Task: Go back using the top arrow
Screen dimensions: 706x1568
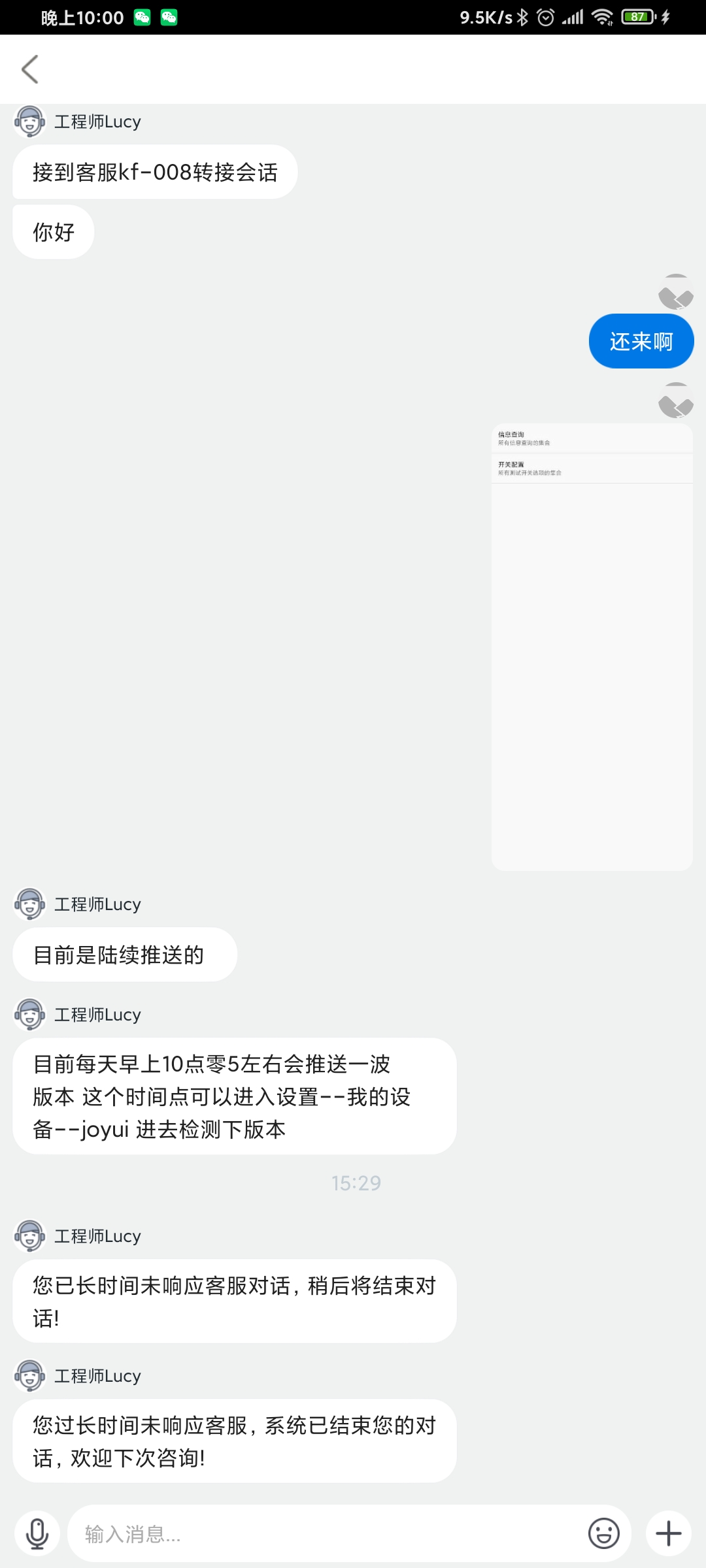Action: tap(30, 69)
